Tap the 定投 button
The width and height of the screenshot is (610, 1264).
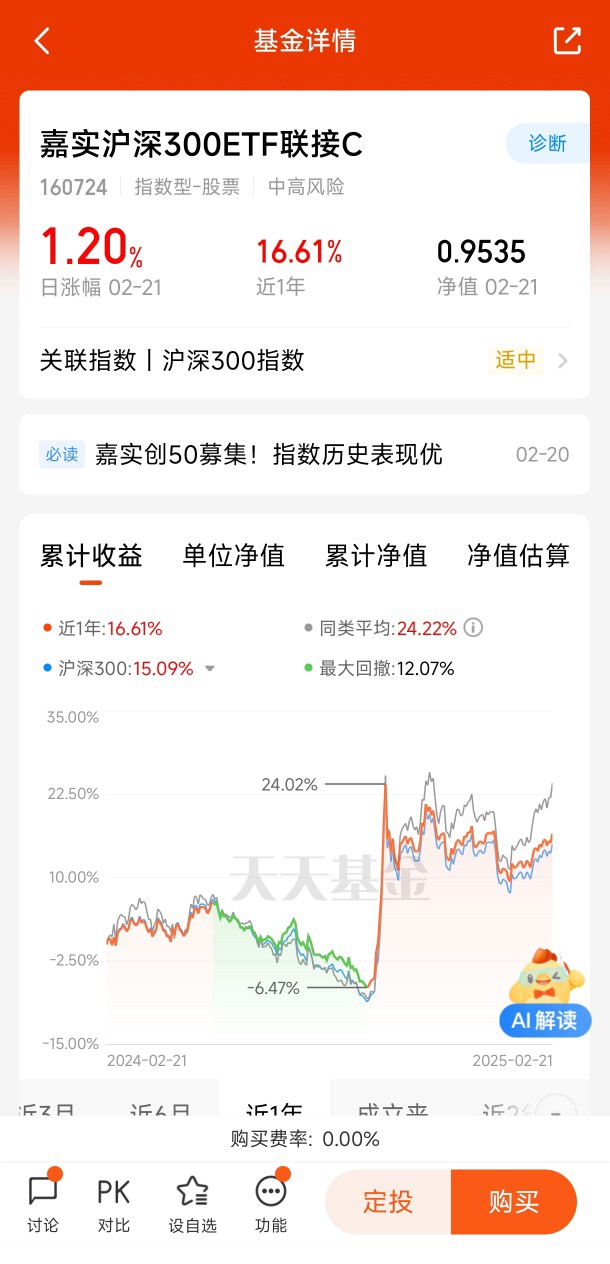[388, 1201]
